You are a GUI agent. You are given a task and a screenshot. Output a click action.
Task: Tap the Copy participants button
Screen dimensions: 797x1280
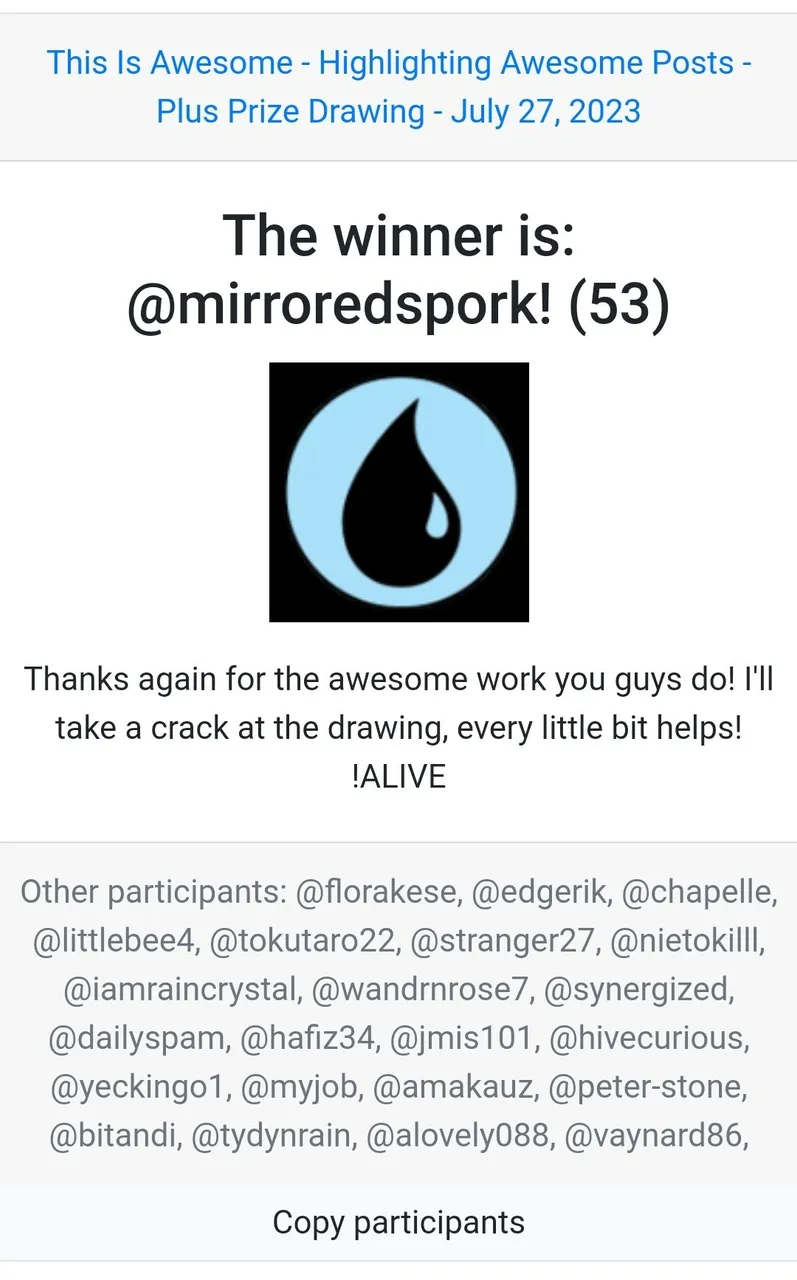pos(398,1222)
